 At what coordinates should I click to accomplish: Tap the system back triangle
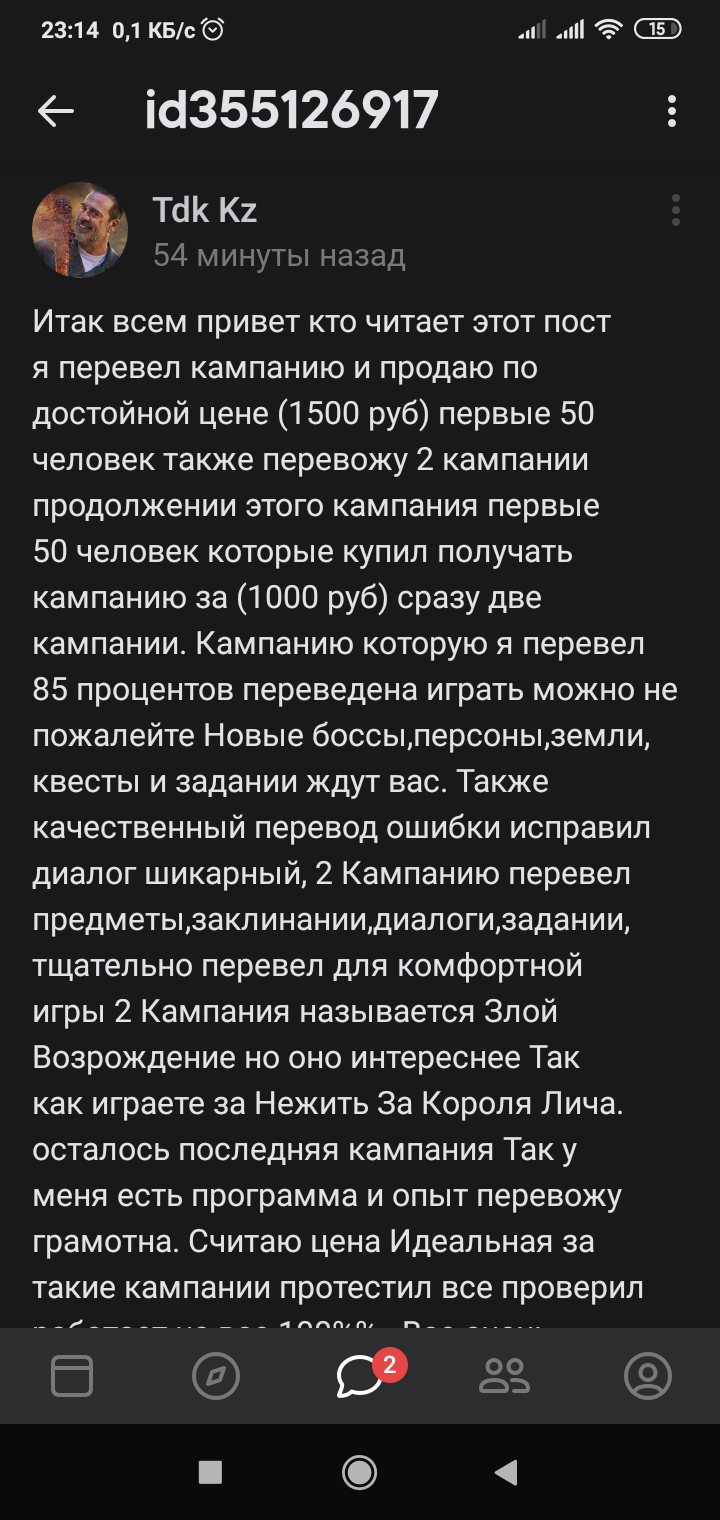click(x=506, y=1471)
